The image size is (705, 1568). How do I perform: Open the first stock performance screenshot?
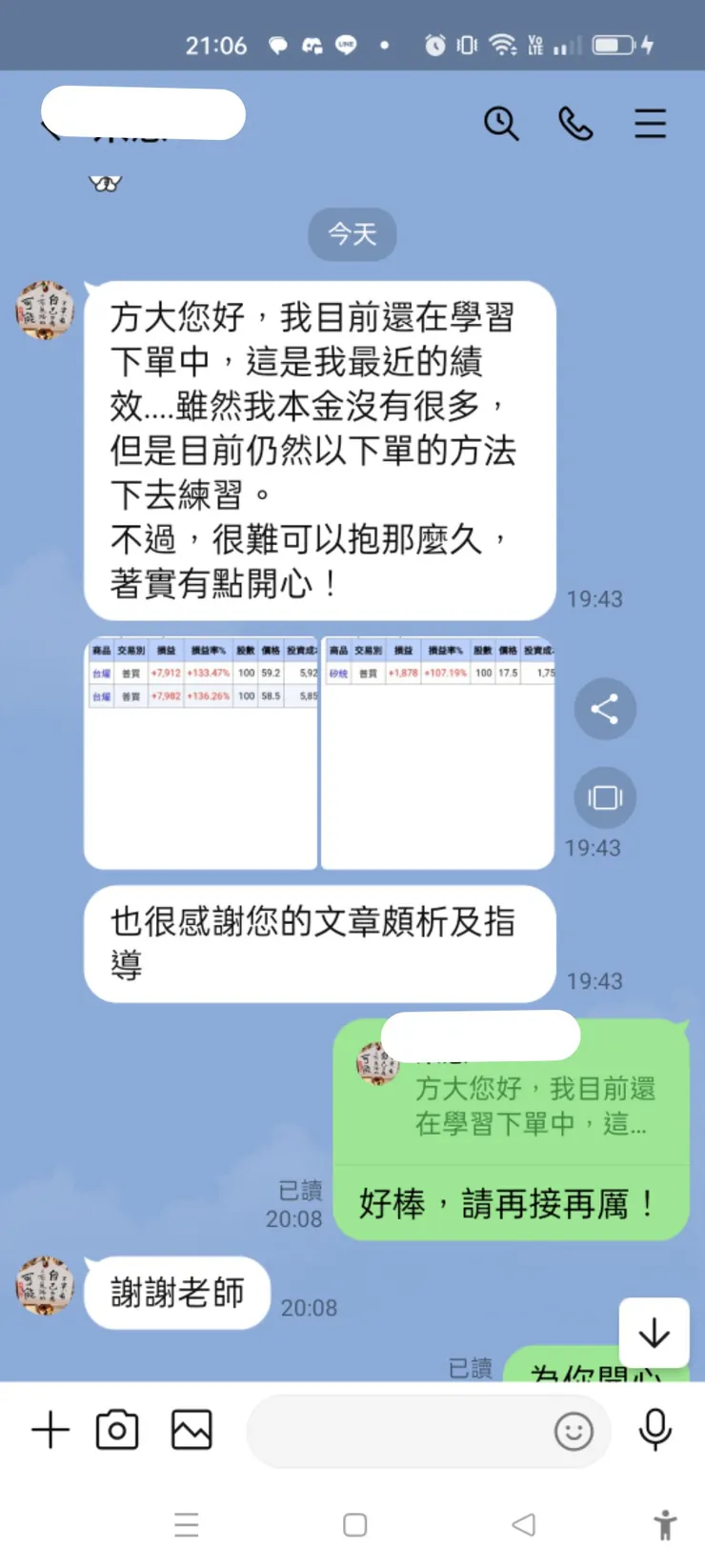pyautogui.click(x=200, y=753)
